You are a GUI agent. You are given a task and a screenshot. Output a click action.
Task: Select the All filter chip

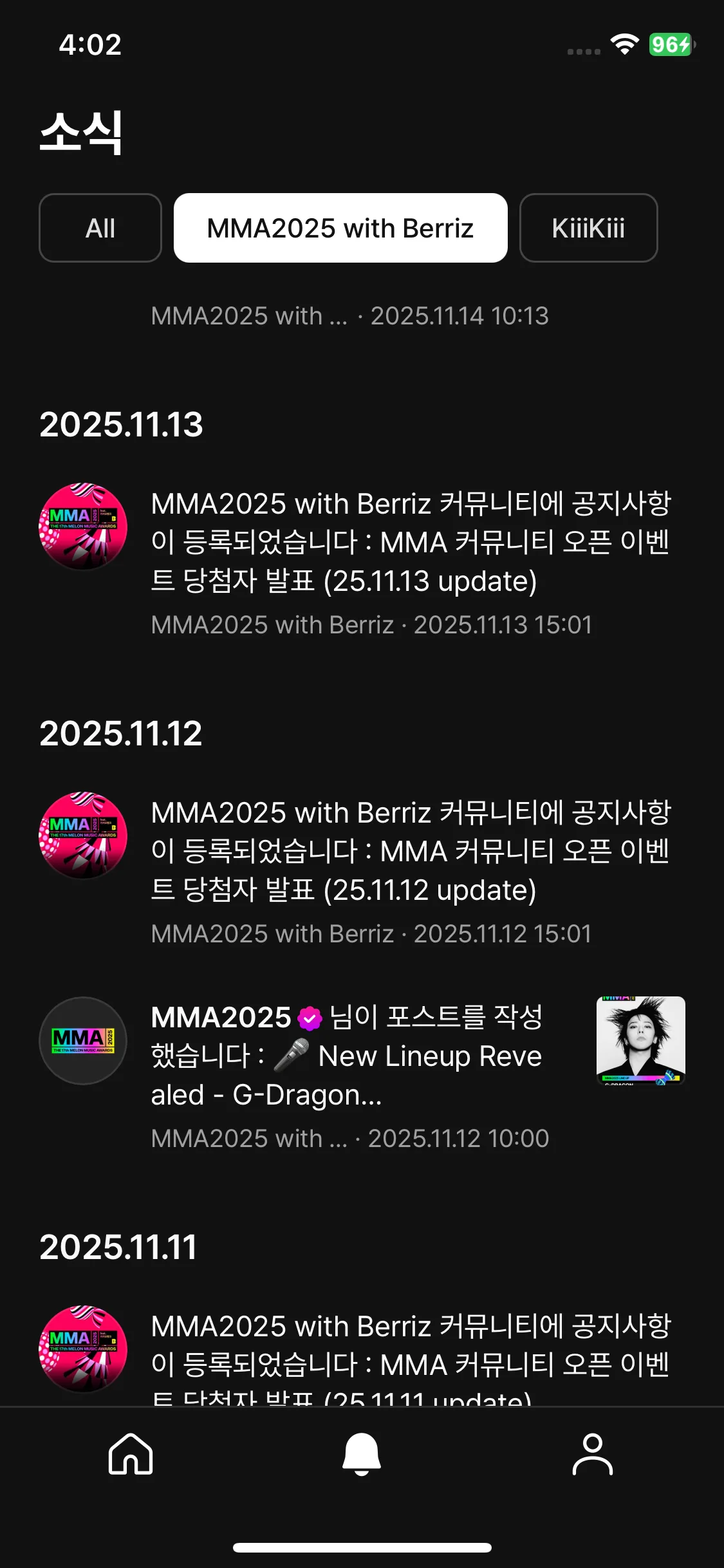100,228
